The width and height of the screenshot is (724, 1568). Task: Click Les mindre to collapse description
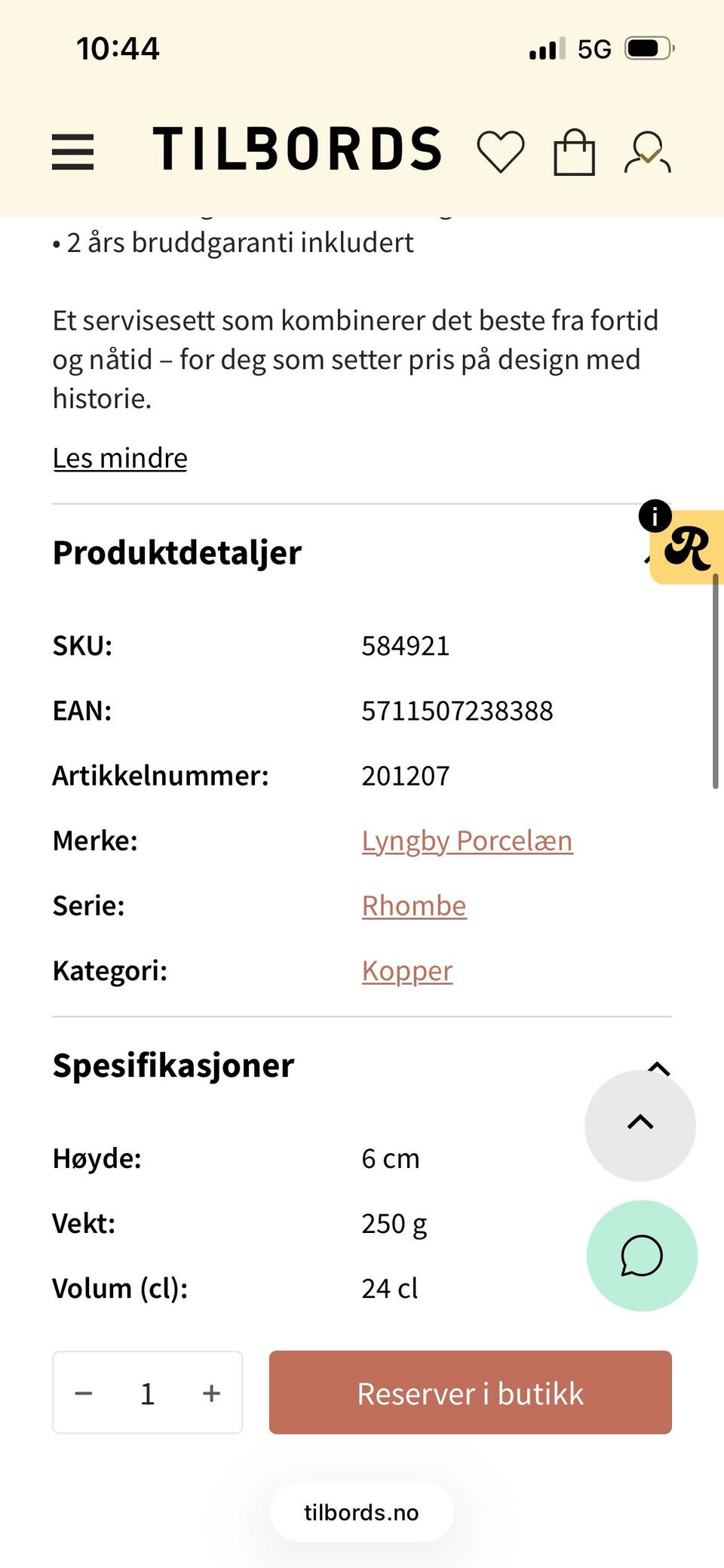pos(119,457)
